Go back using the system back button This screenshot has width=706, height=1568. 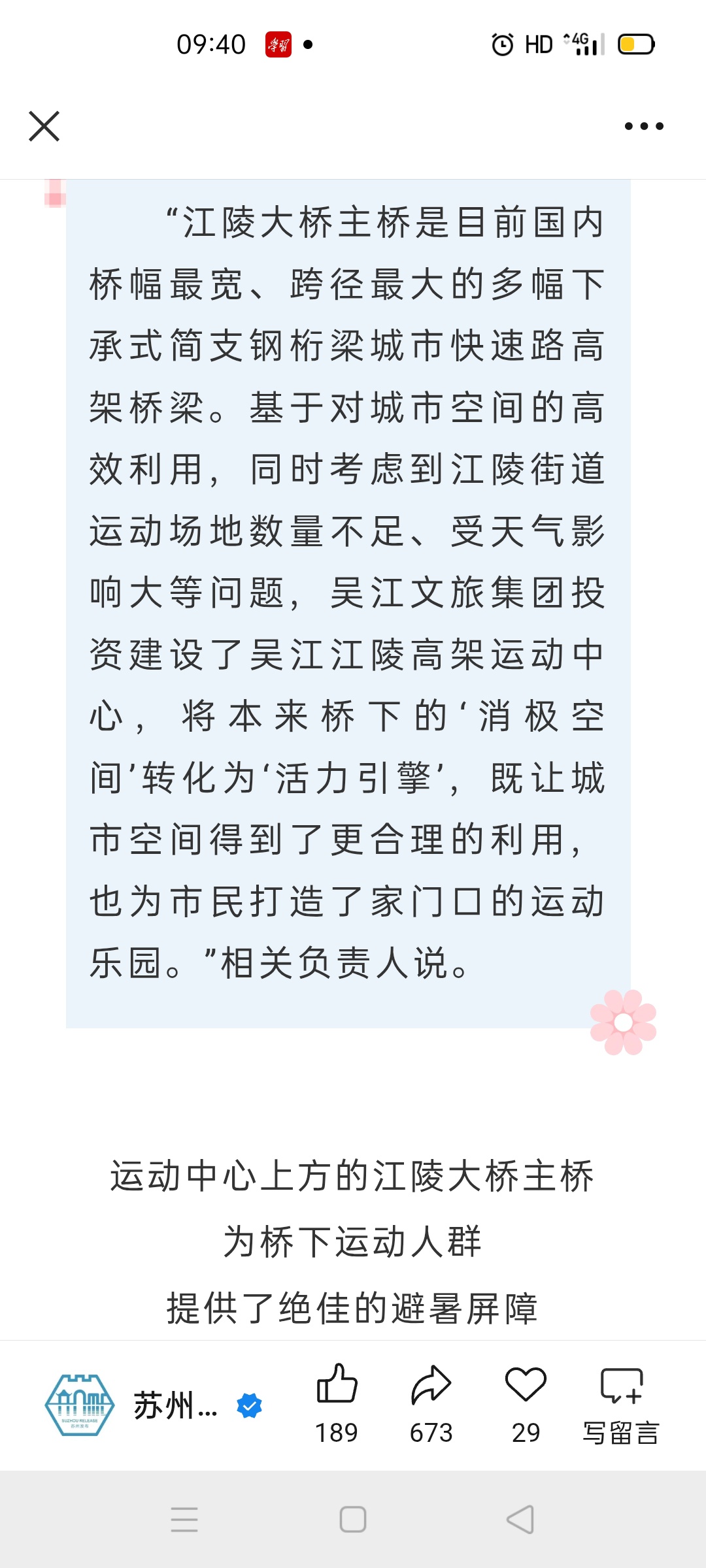point(520,1520)
